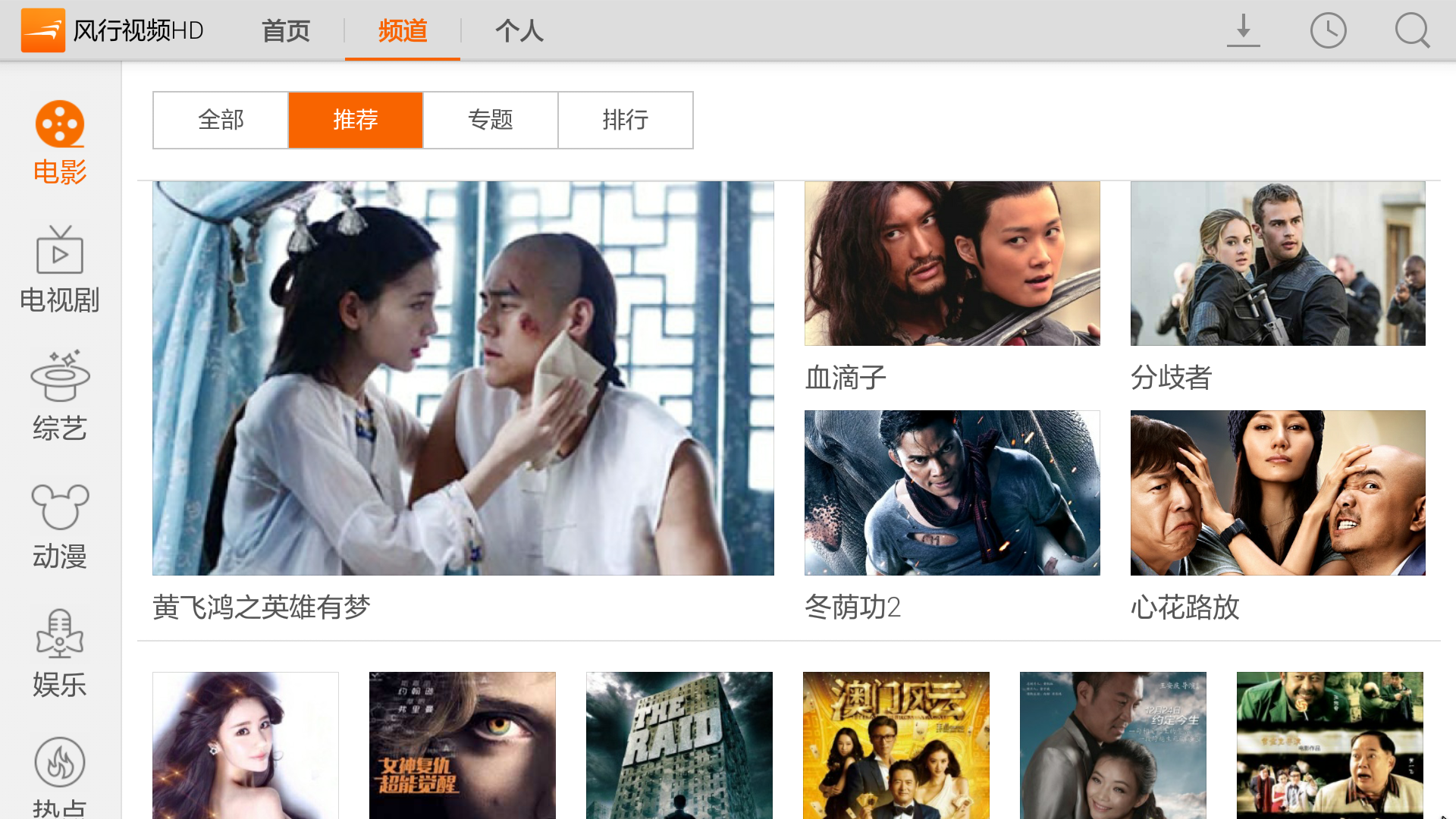This screenshot has width=1456, height=819.
Task: Open the 女神复仇超能觉醒 poster
Action: click(x=462, y=745)
